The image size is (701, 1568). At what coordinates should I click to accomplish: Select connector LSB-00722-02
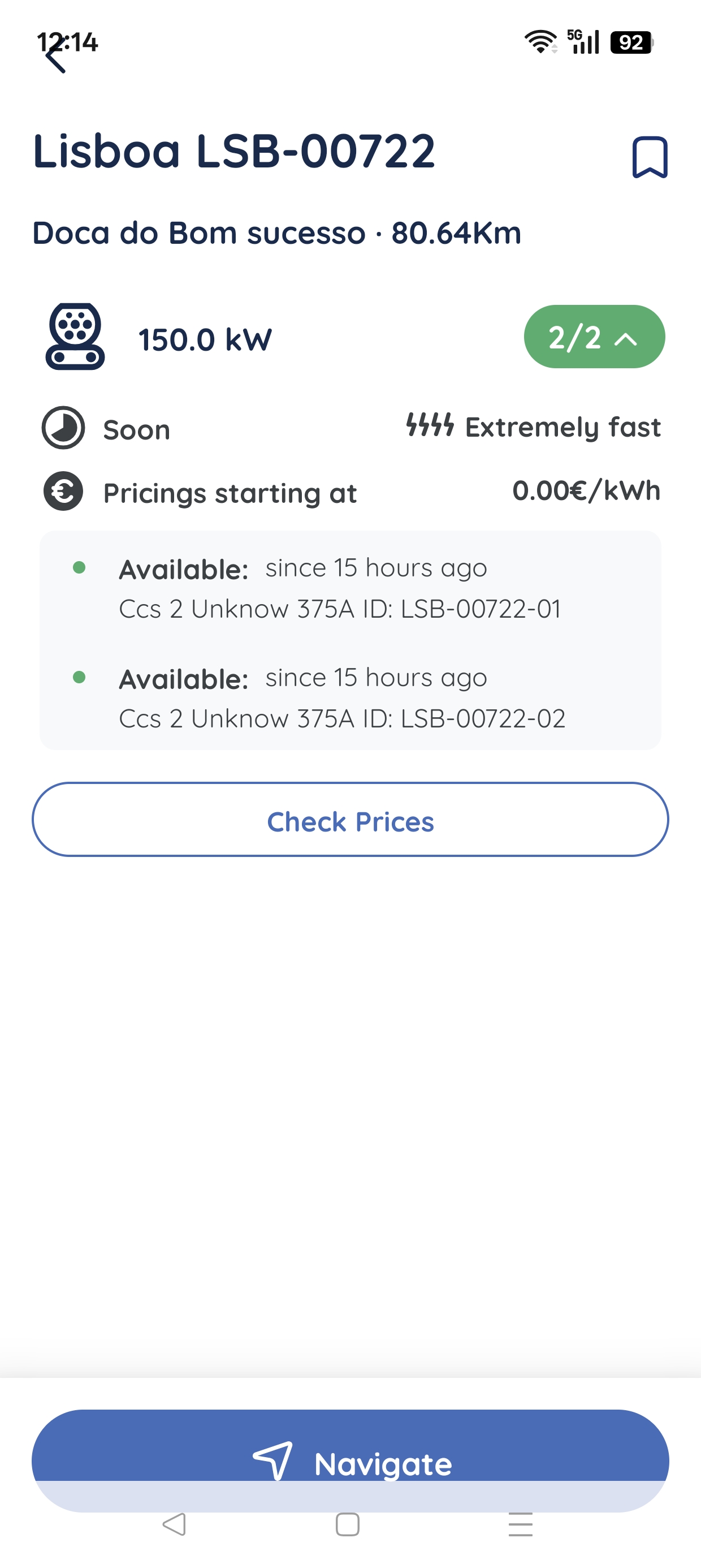[350, 697]
